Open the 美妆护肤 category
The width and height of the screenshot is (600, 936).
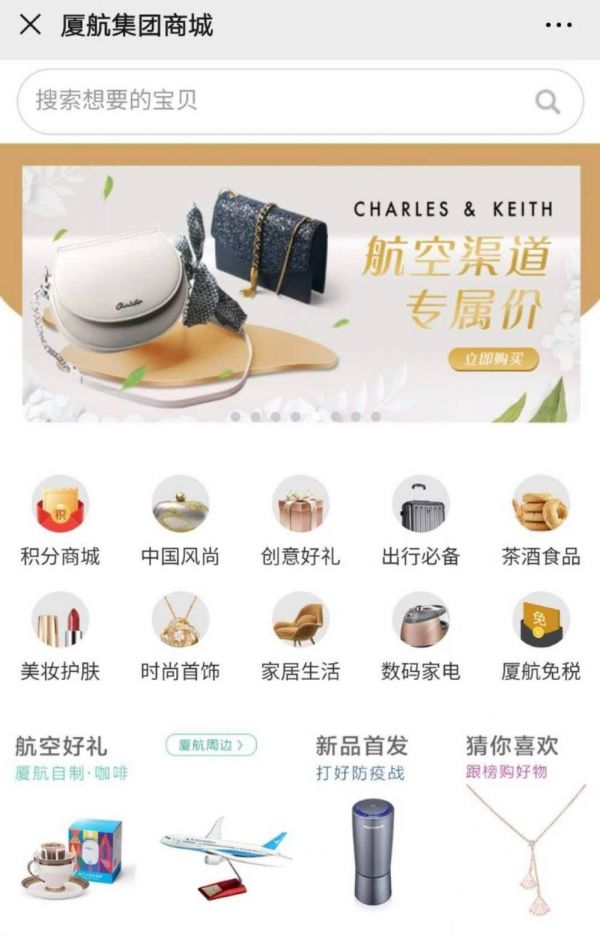[60, 635]
